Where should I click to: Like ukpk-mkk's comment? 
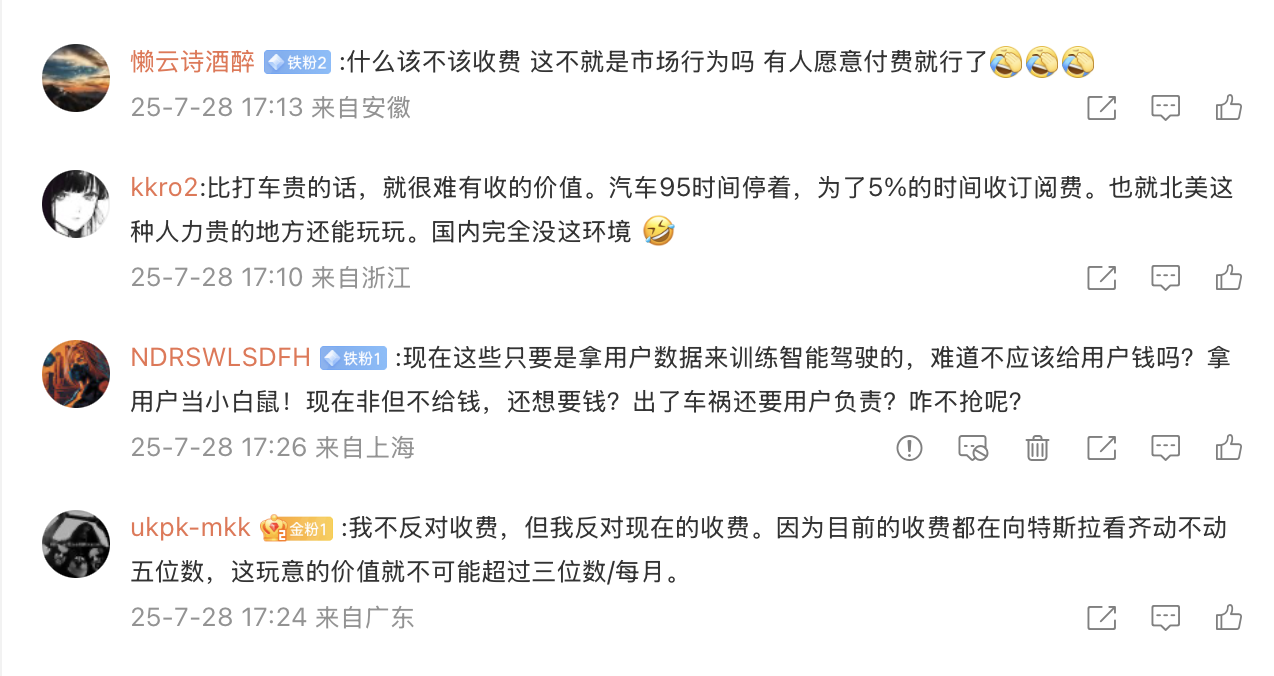1229,617
